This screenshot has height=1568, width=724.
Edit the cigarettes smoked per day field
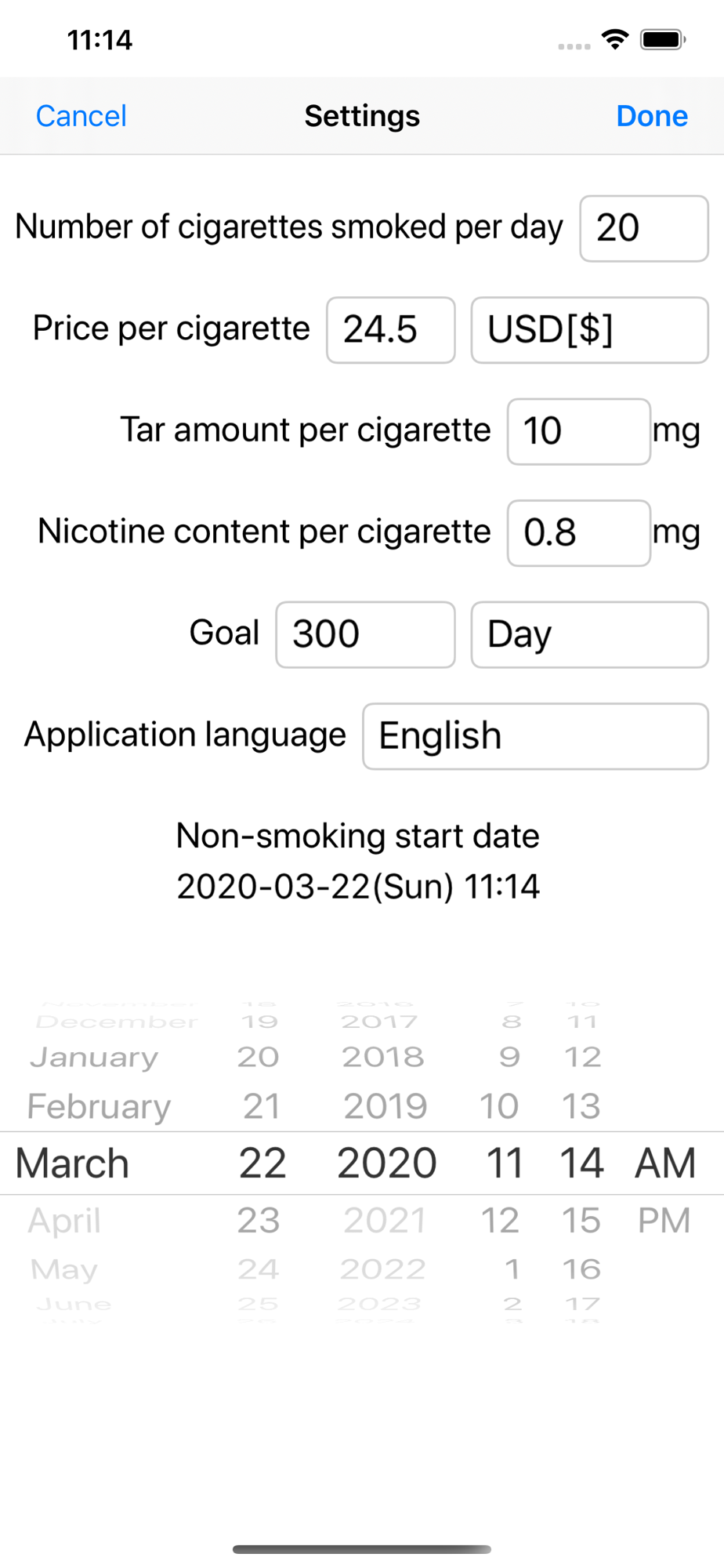[643, 228]
